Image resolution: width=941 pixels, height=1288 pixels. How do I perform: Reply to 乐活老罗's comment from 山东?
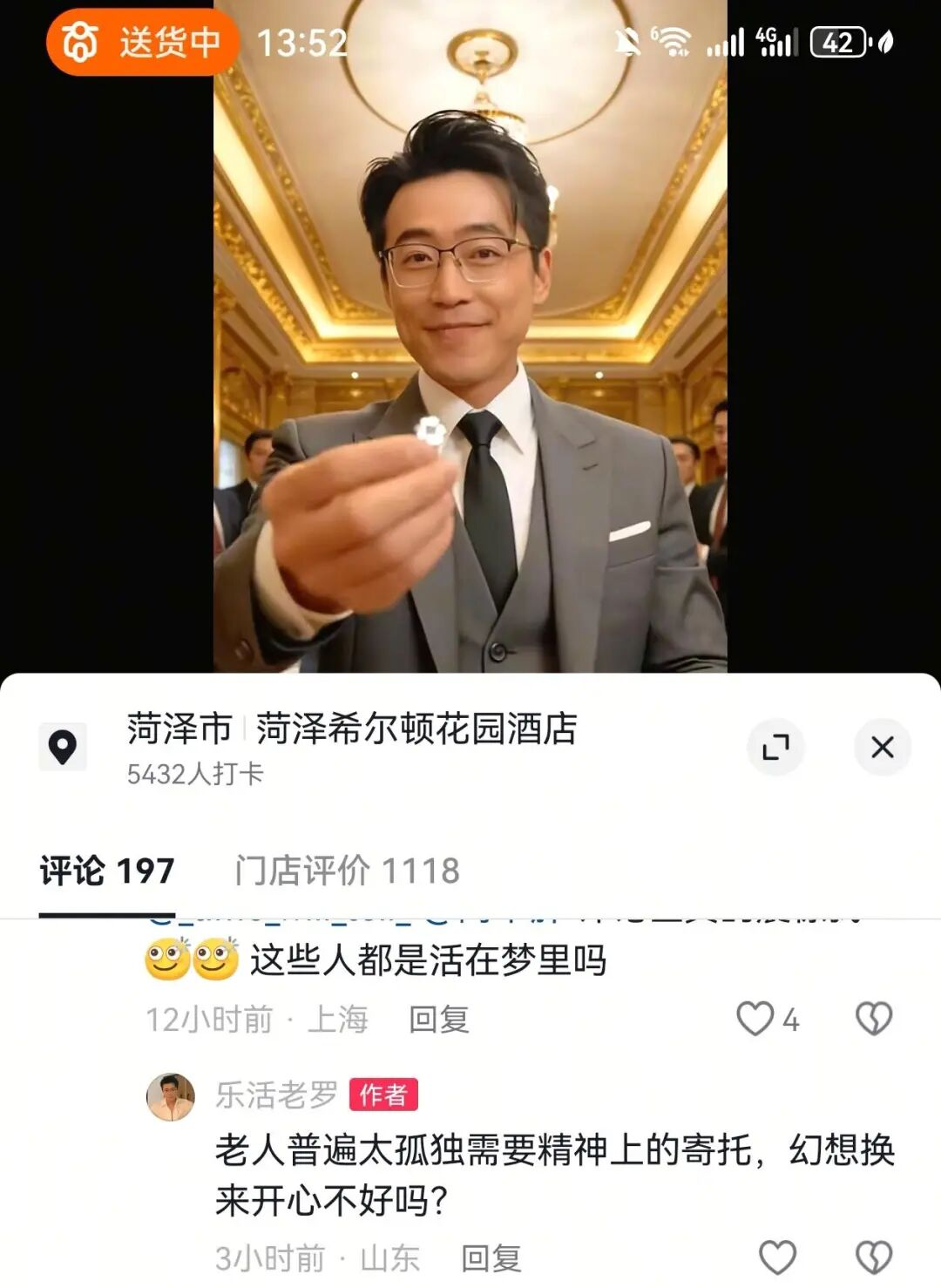(491, 1257)
